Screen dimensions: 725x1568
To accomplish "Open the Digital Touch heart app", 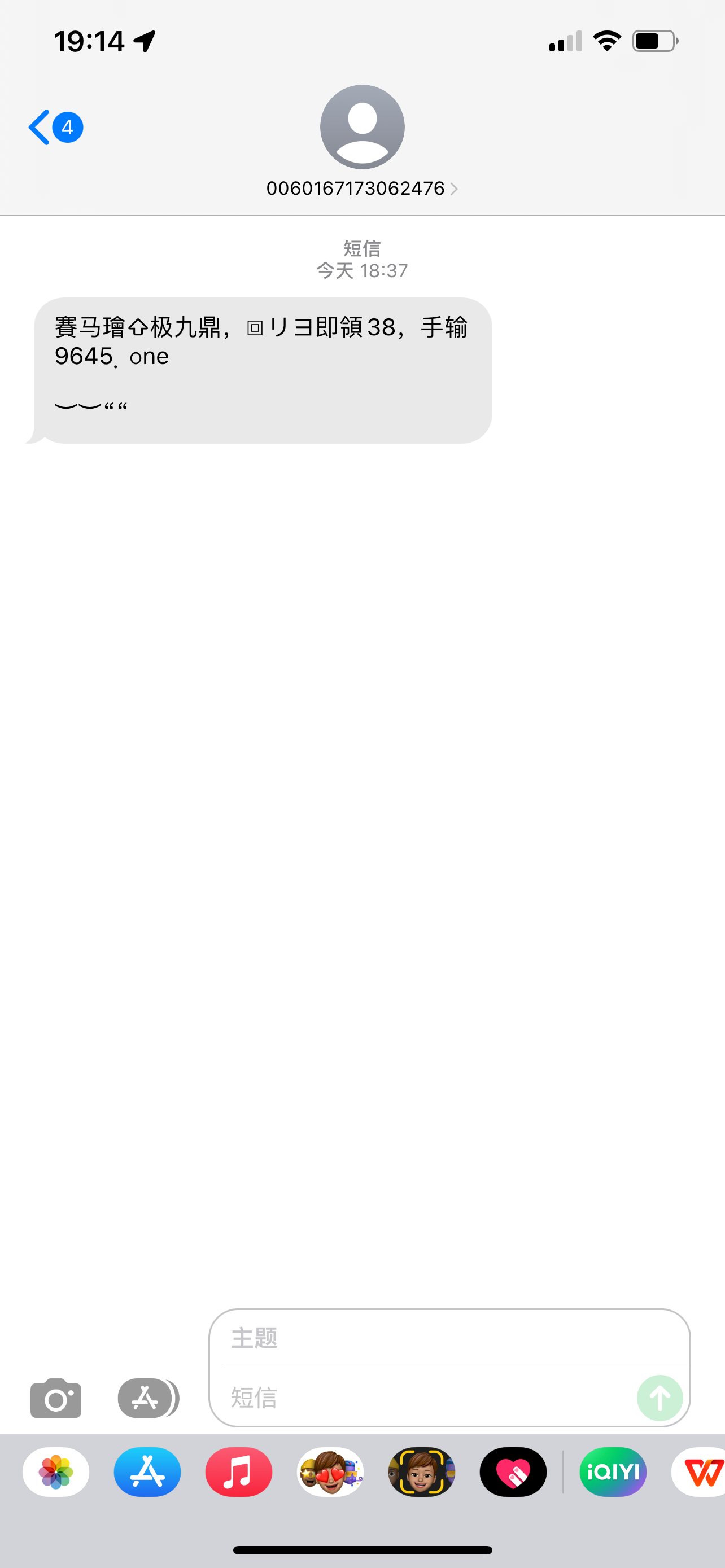I will tap(513, 1472).
